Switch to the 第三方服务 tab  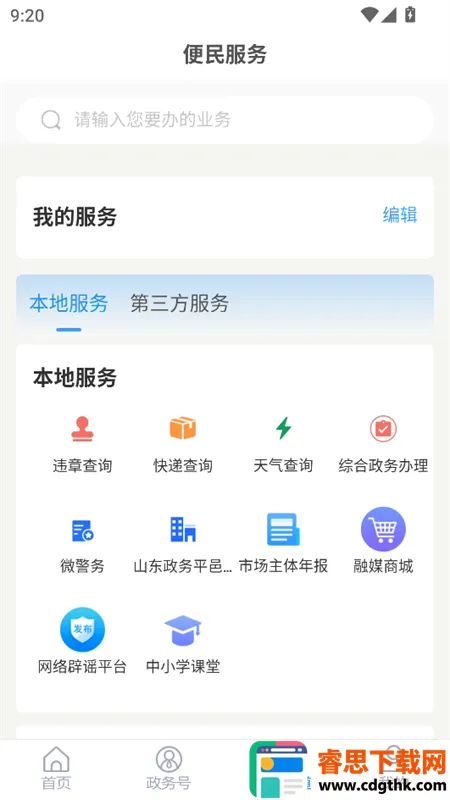tap(179, 303)
